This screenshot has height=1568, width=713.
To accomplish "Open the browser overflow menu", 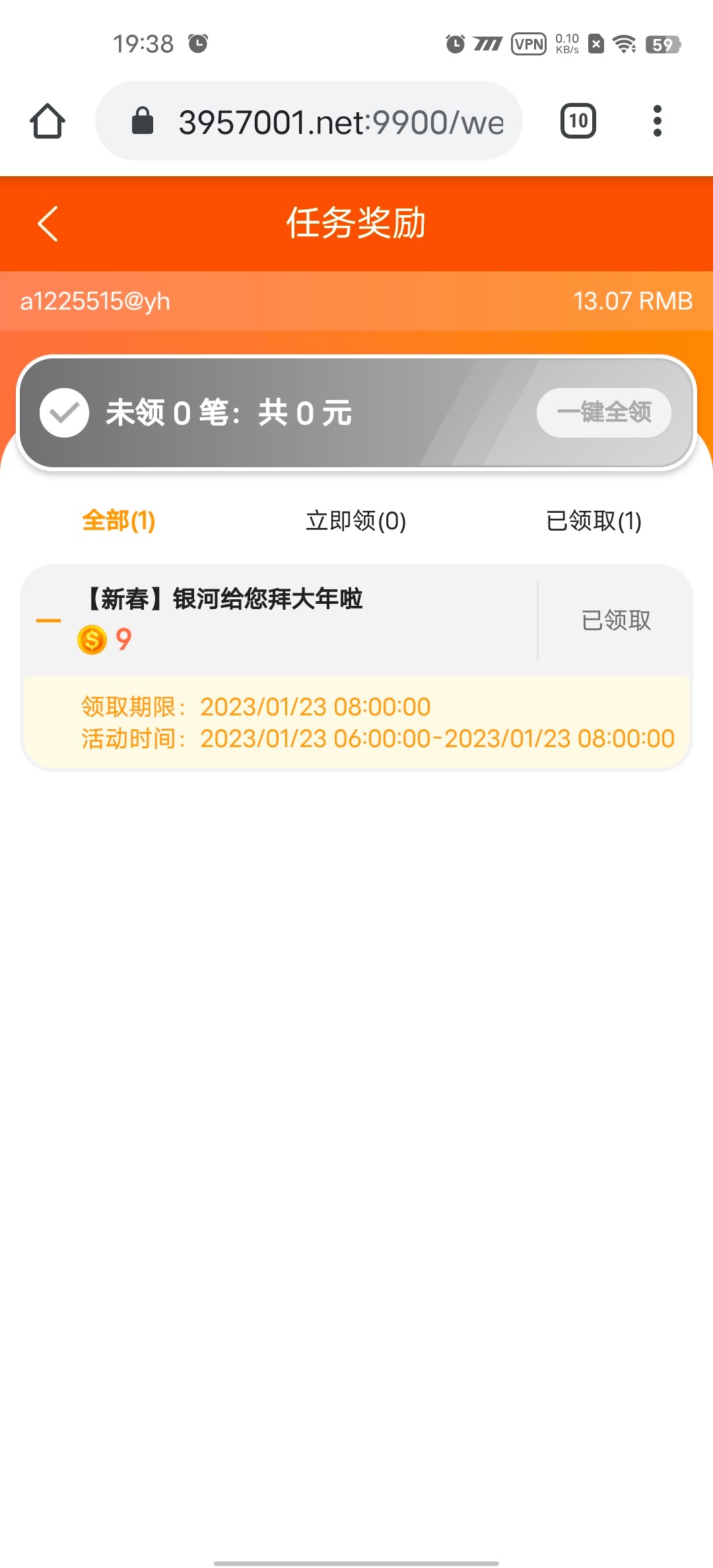I will coord(657,121).
